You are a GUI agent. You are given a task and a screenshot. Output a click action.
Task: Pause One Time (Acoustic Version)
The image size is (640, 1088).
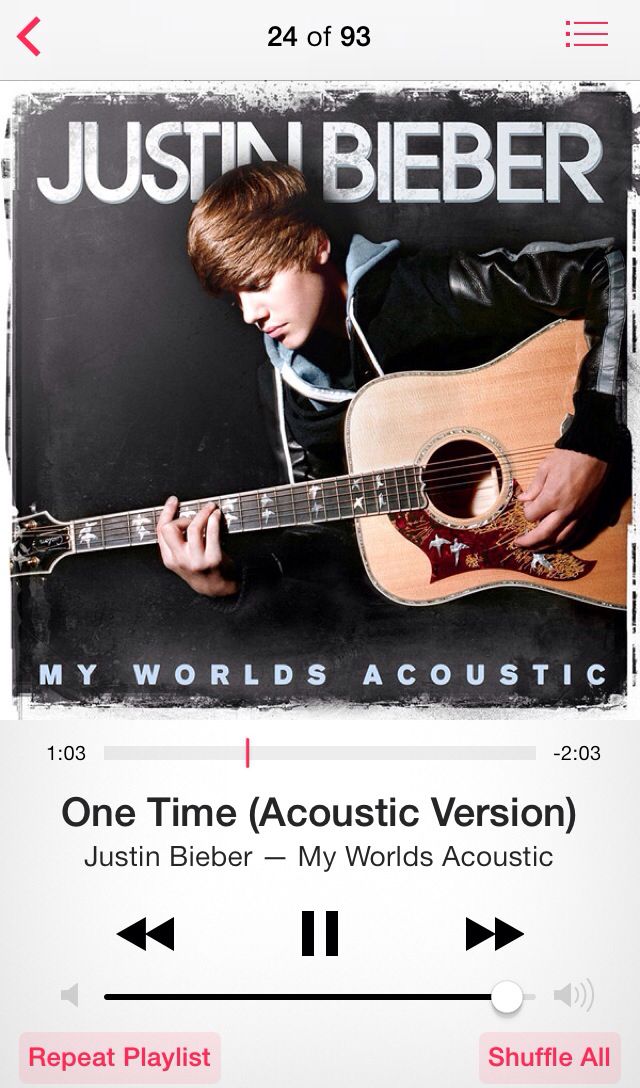320,934
